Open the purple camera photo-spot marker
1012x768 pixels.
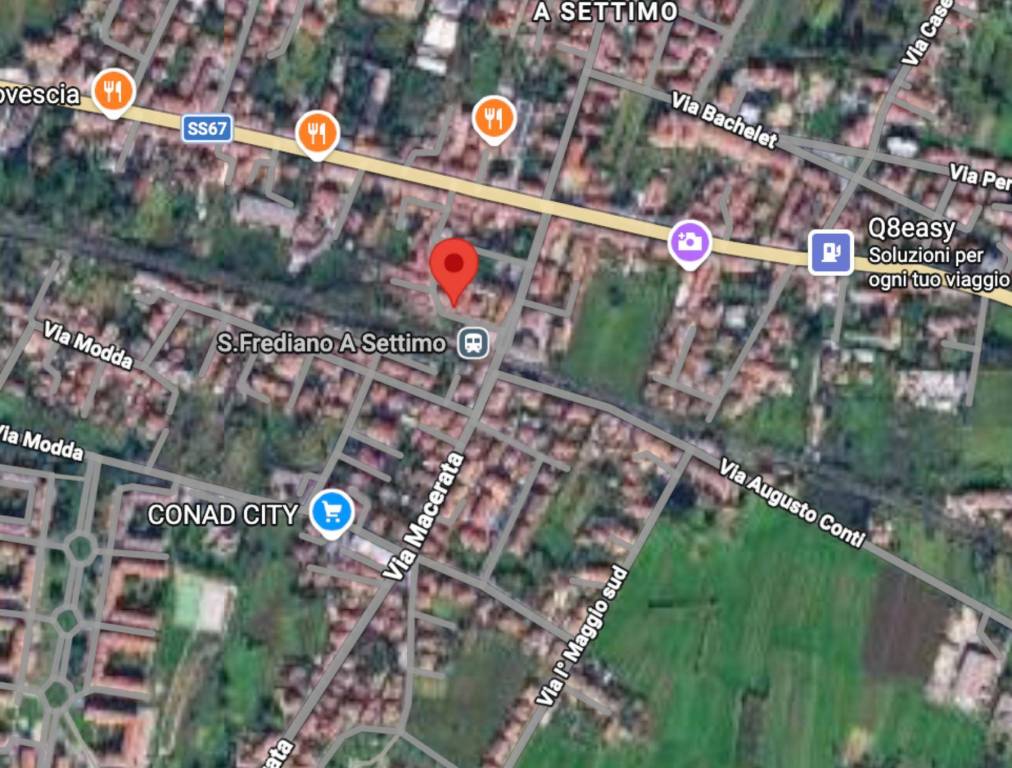(x=689, y=241)
